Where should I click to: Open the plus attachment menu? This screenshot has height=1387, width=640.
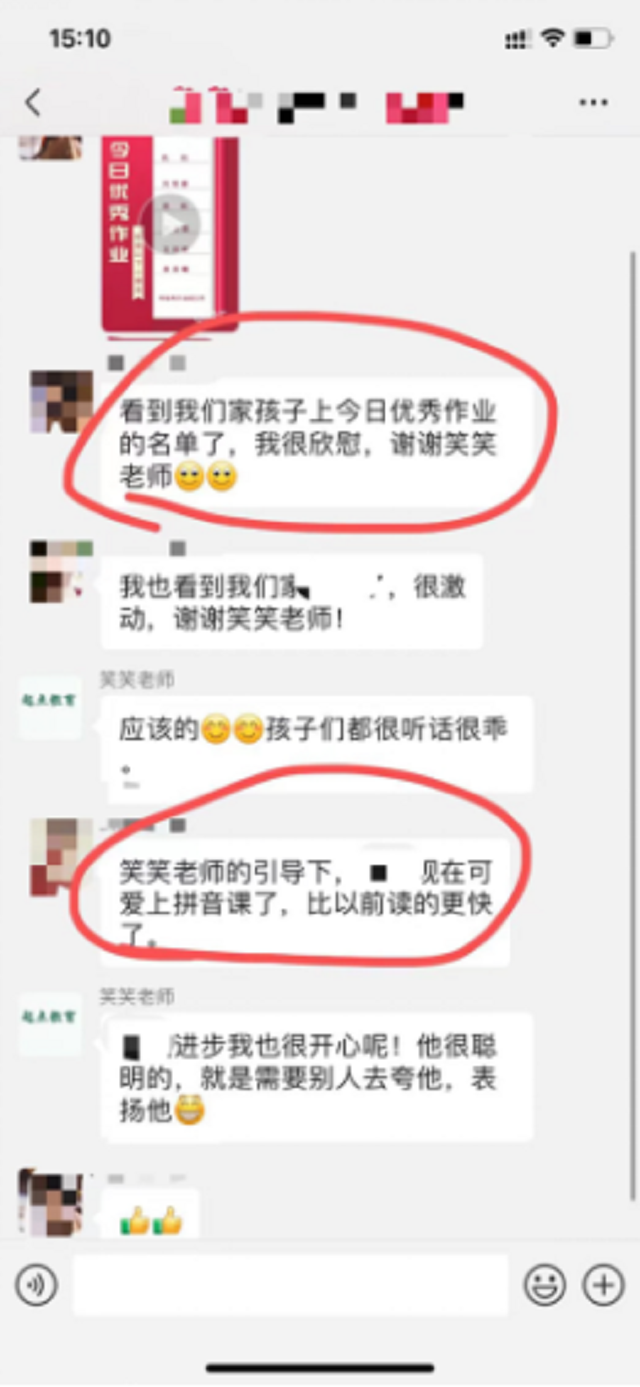(603, 1285)
